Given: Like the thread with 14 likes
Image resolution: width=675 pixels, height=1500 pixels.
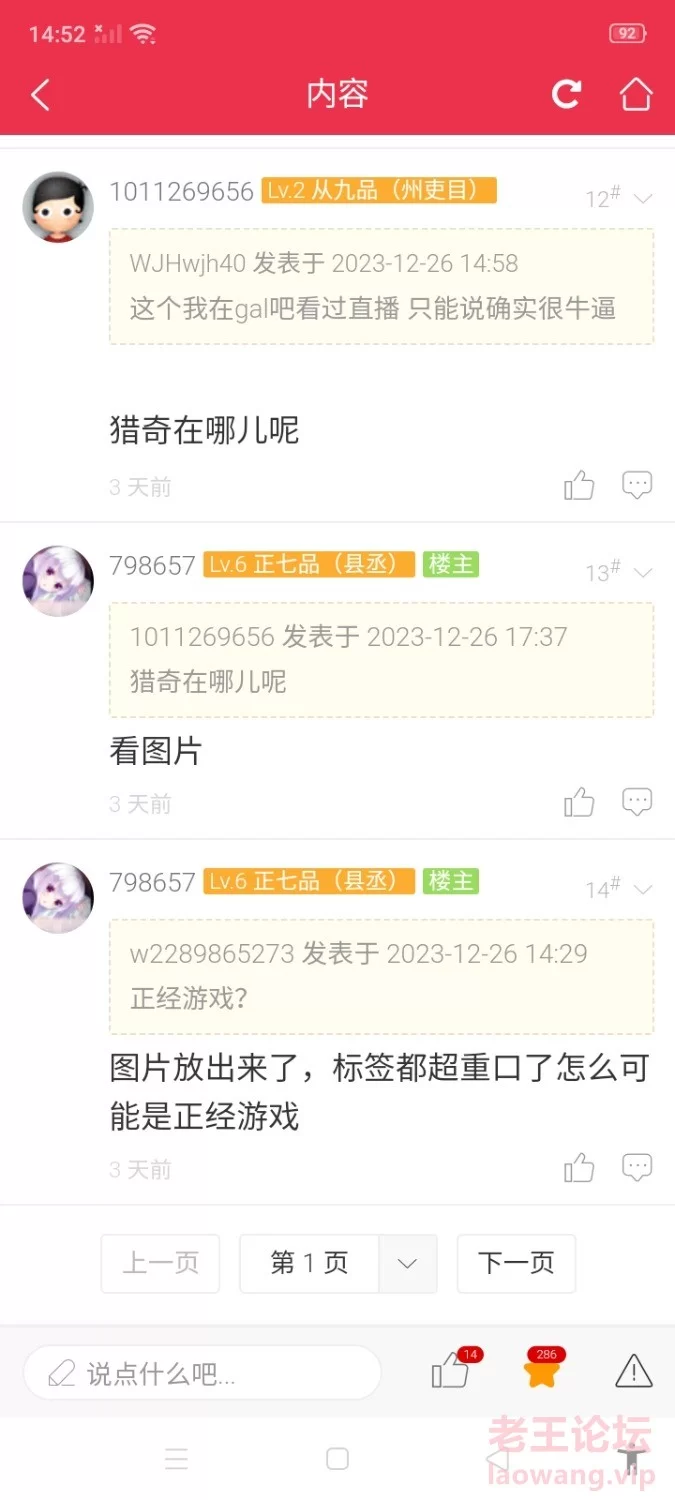Looking at the screenshot, I should (x=452, y=1370).
